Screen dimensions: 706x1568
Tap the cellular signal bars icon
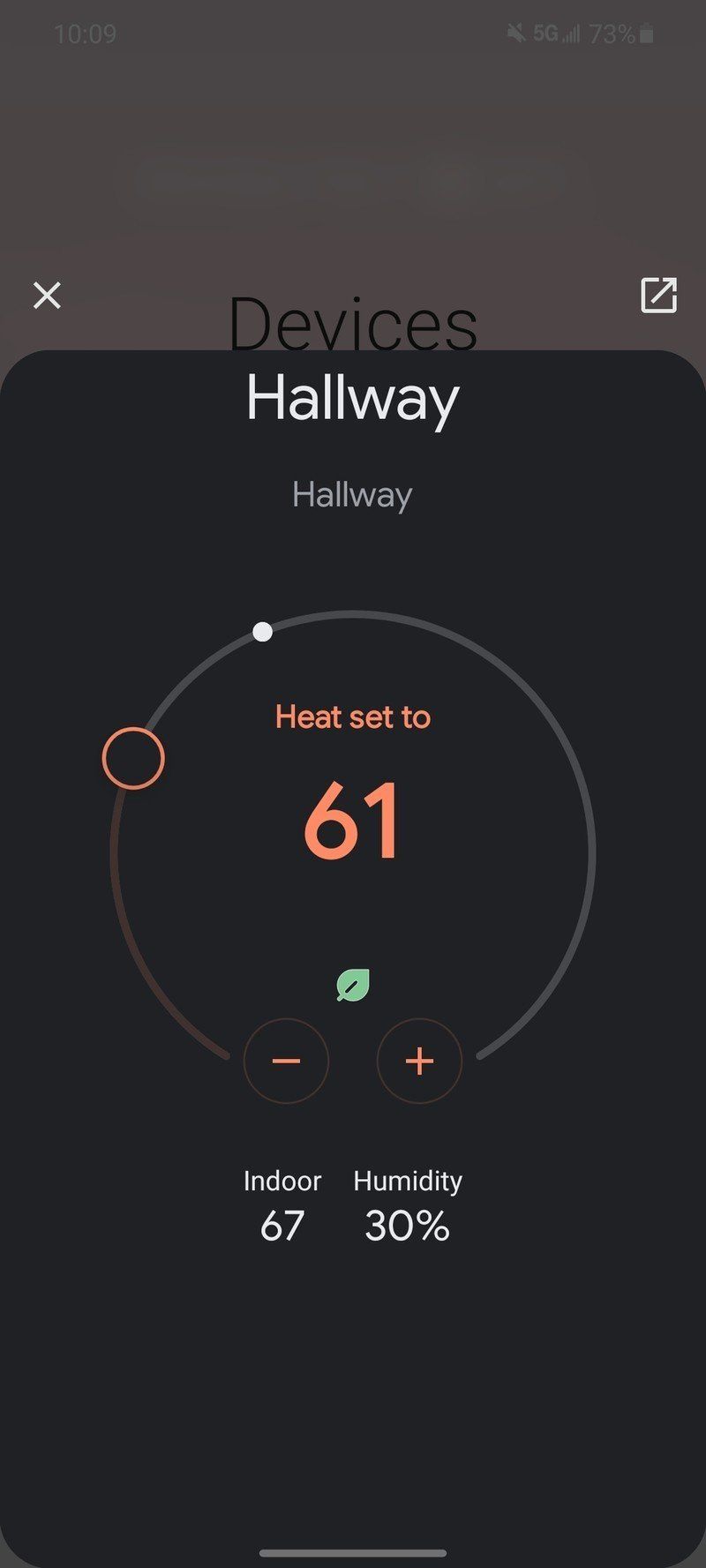click(573, 32)
